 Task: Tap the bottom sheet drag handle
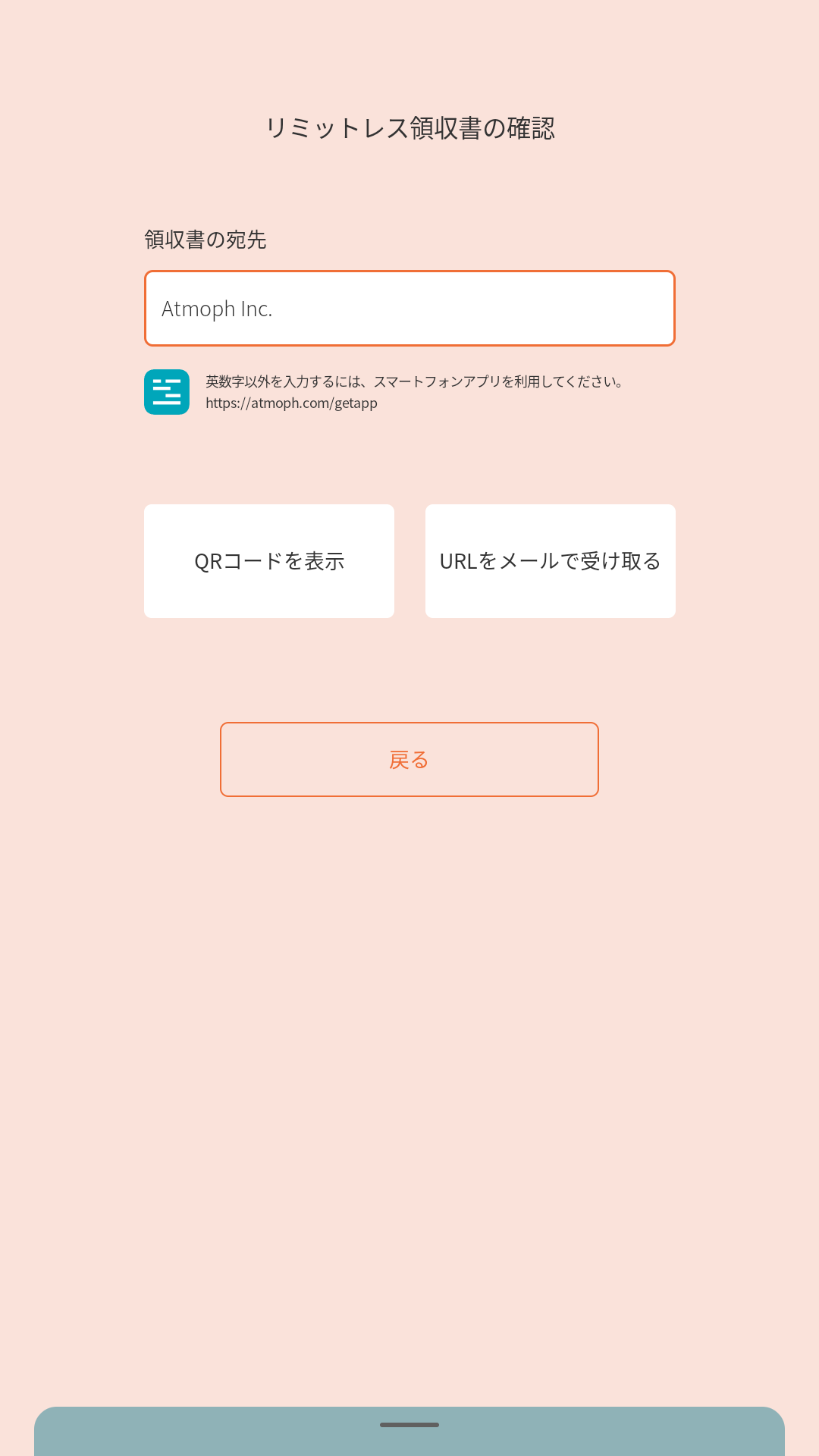click(409, 1425)
